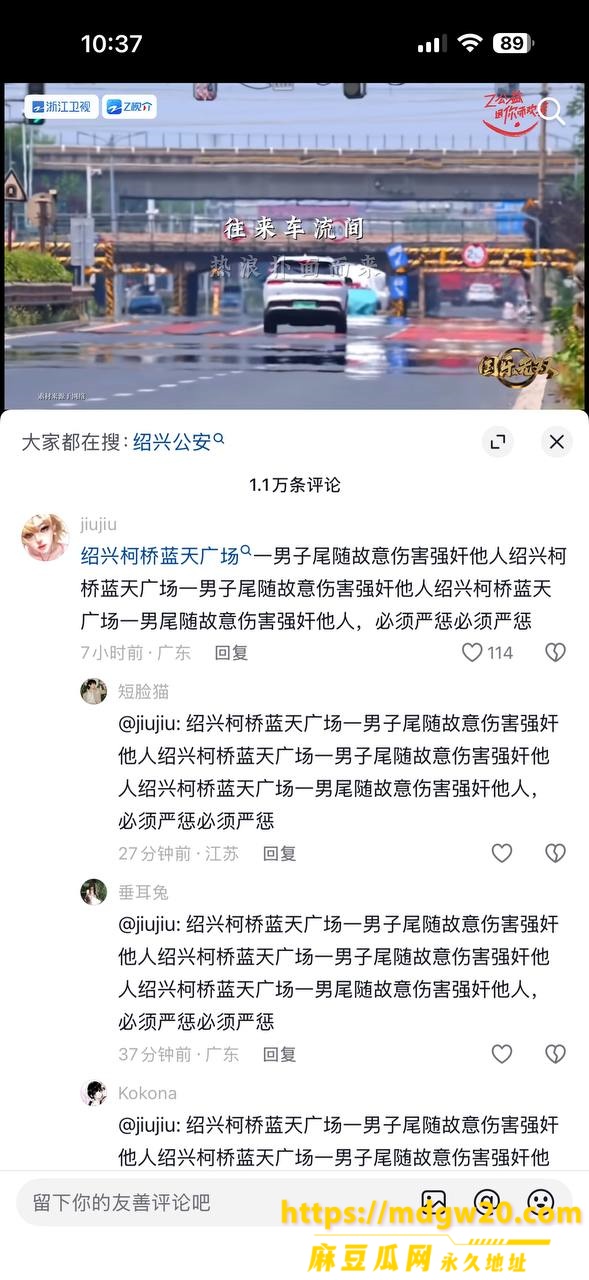The height and width of the screenshot is (1280, 589).
Task: Reply to 短脸猫's comment
Action: 279,853
